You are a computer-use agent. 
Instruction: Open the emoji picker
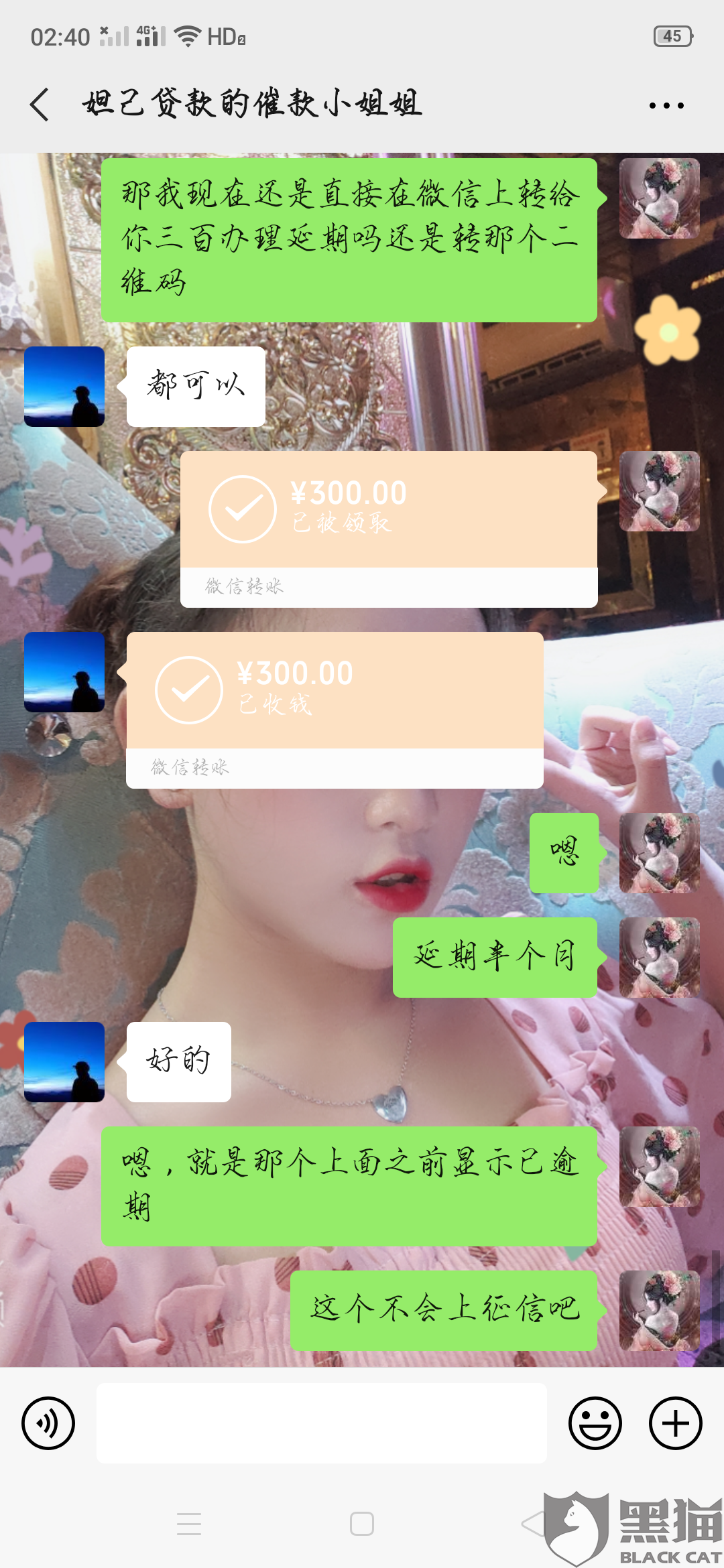click(x=595, y=1423)
